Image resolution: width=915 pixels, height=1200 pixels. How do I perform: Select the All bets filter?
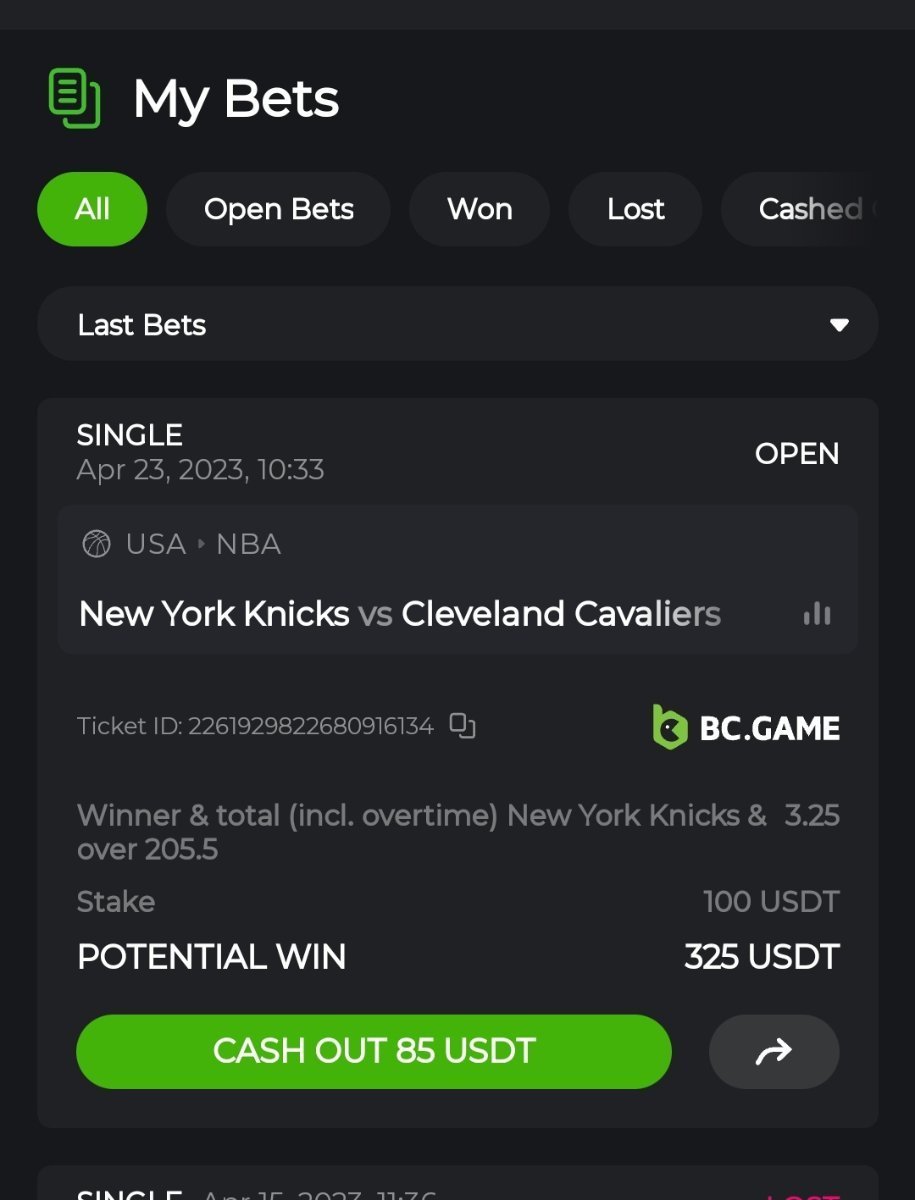point(92,209)
